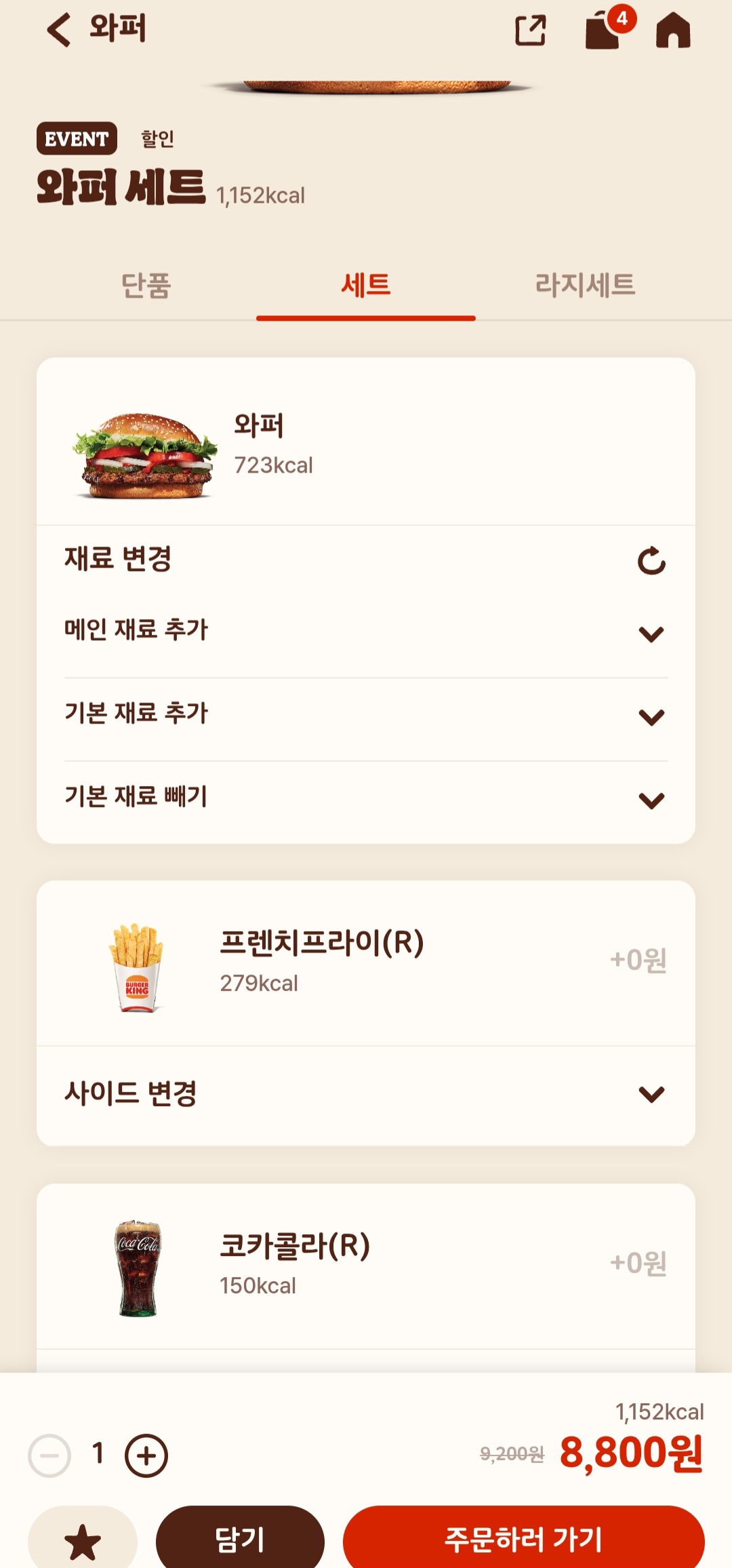Go to the home screen
The width and height of the screenshot is (732, 1568).
click(x=673, y=31)
